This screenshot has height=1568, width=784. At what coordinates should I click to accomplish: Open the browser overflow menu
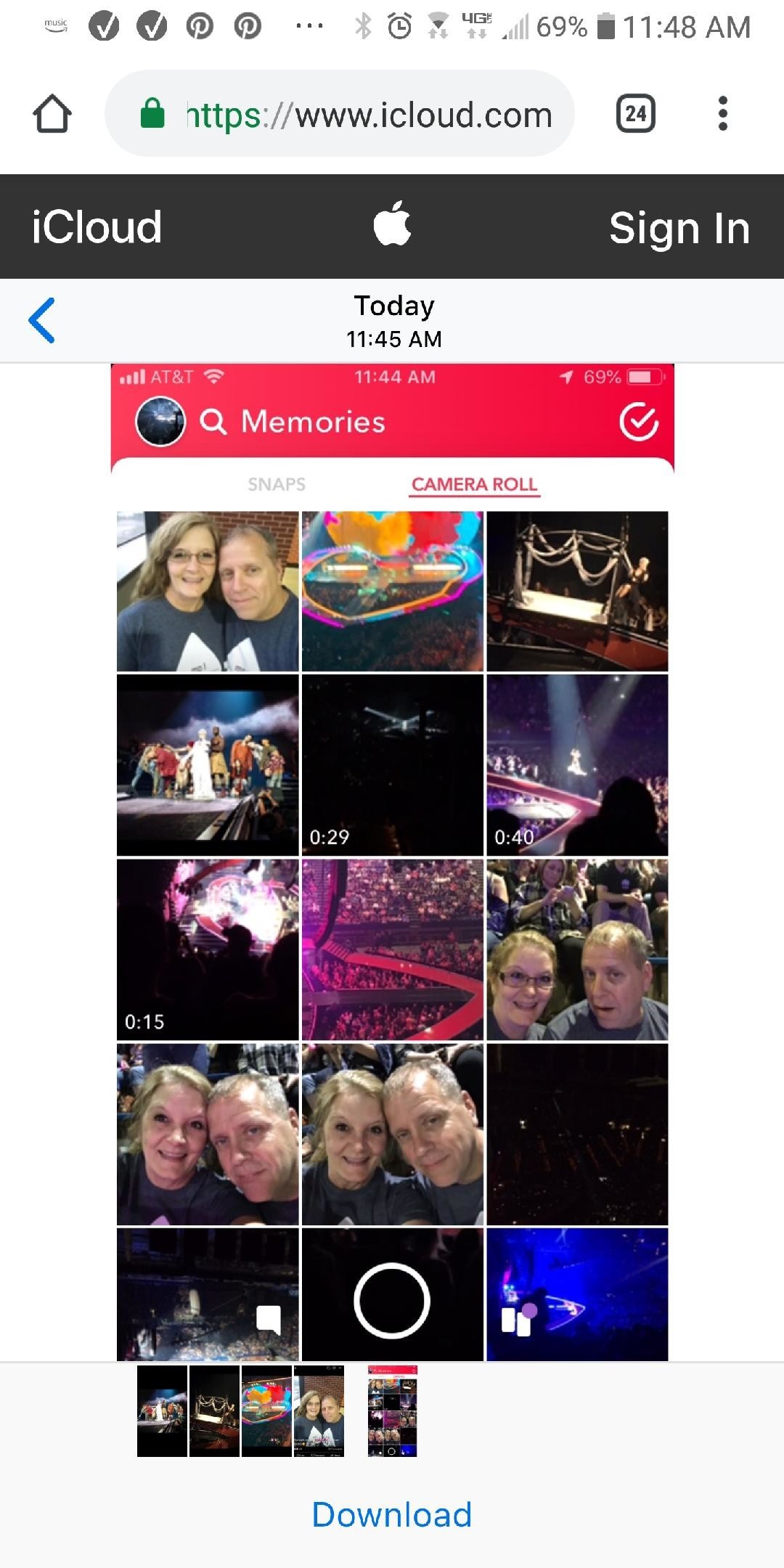pos(722,114)
